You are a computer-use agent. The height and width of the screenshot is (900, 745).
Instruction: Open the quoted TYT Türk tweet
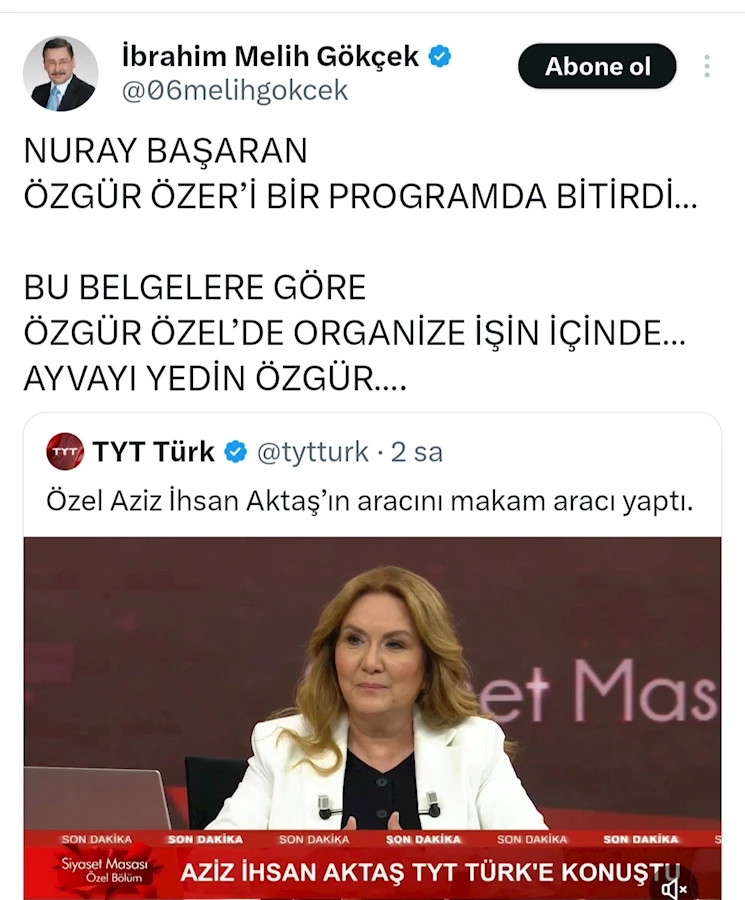(370, 500)
